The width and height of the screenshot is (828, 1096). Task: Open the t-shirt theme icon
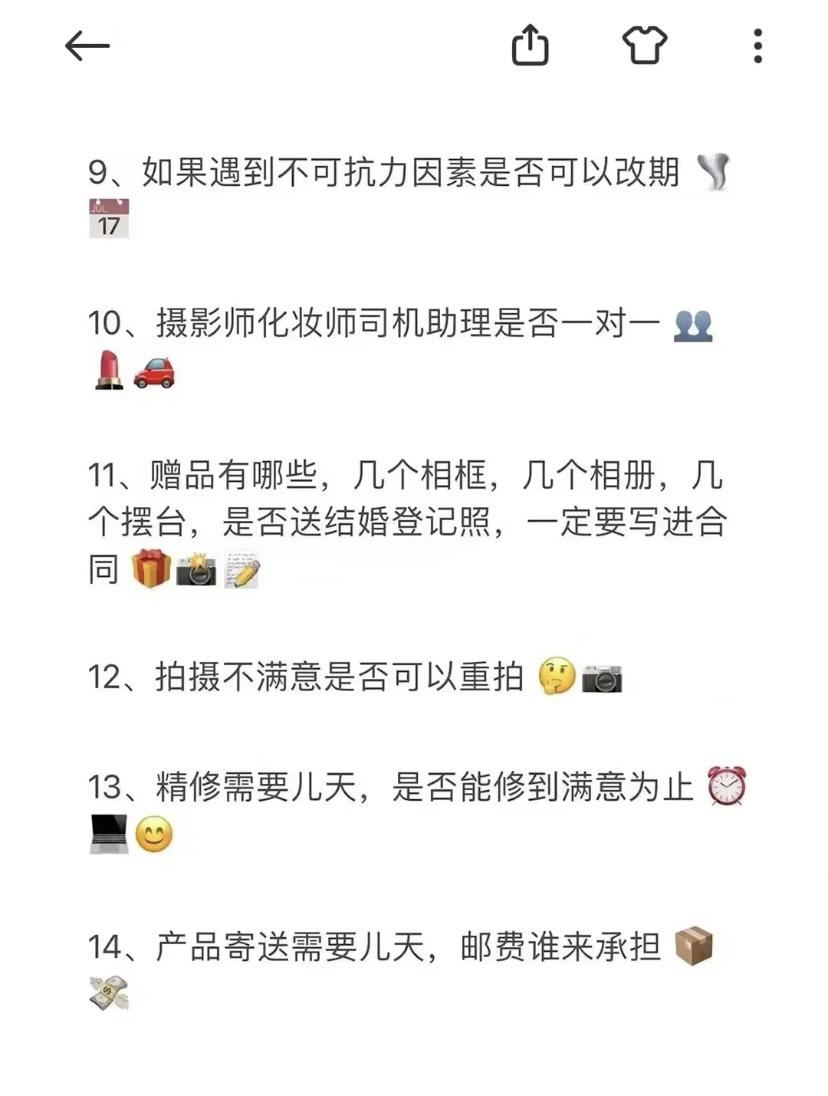[x=644, y=46]
